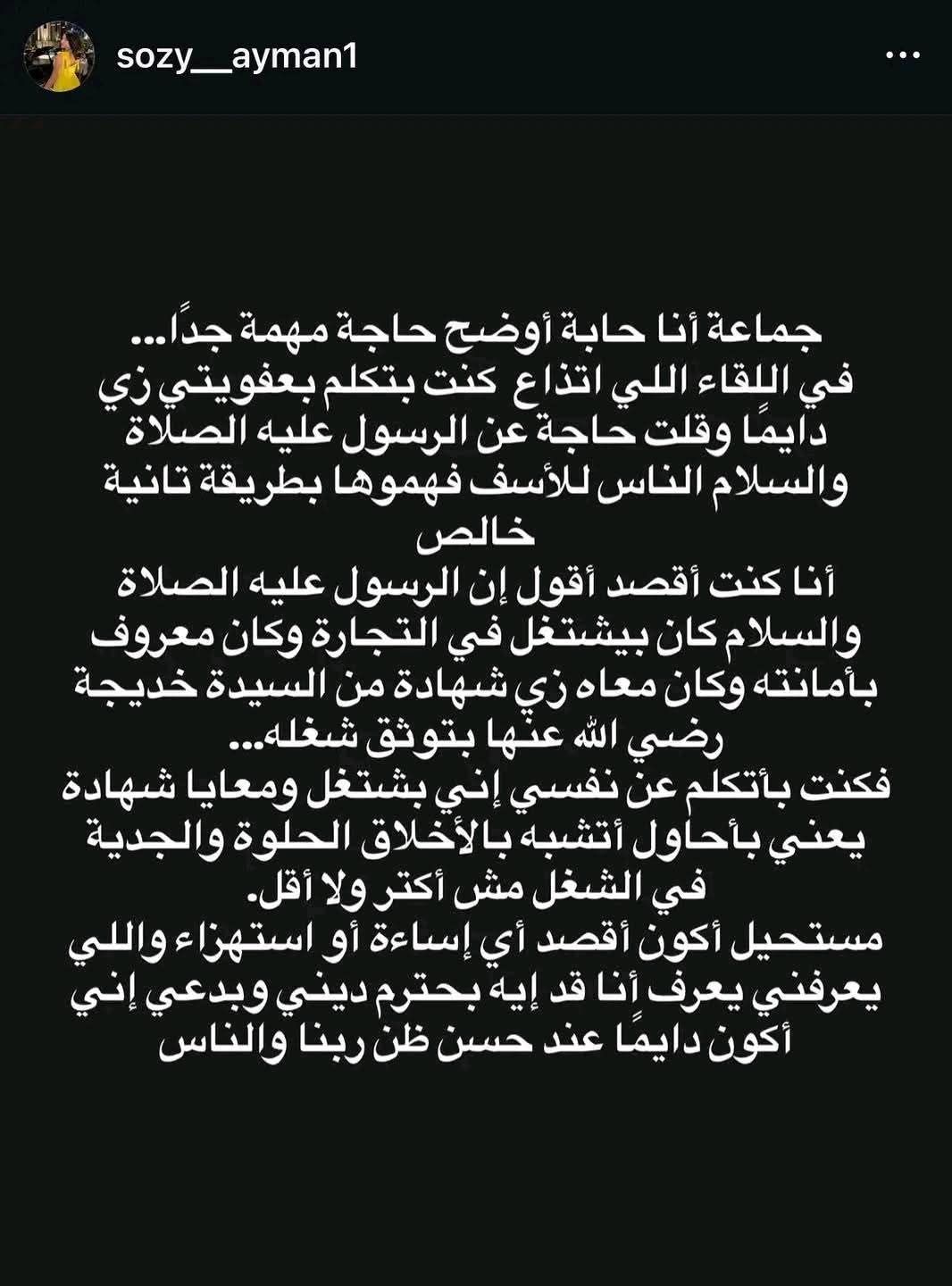The width and height of the screenshot is (952, 1286).
Task: Toggle story pause by tapping the text image
Action: 476,688
